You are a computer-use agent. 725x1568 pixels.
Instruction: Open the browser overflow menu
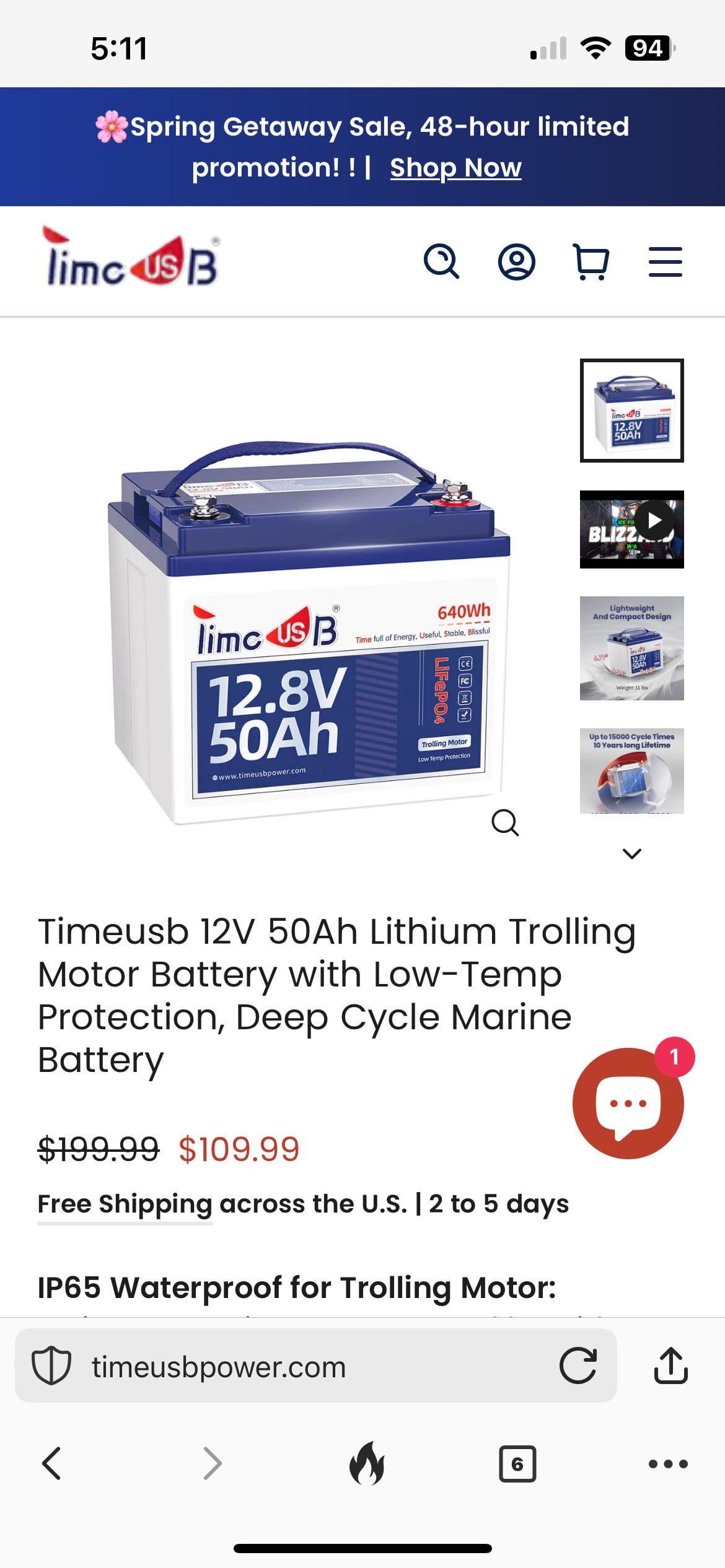[667, 1464]
